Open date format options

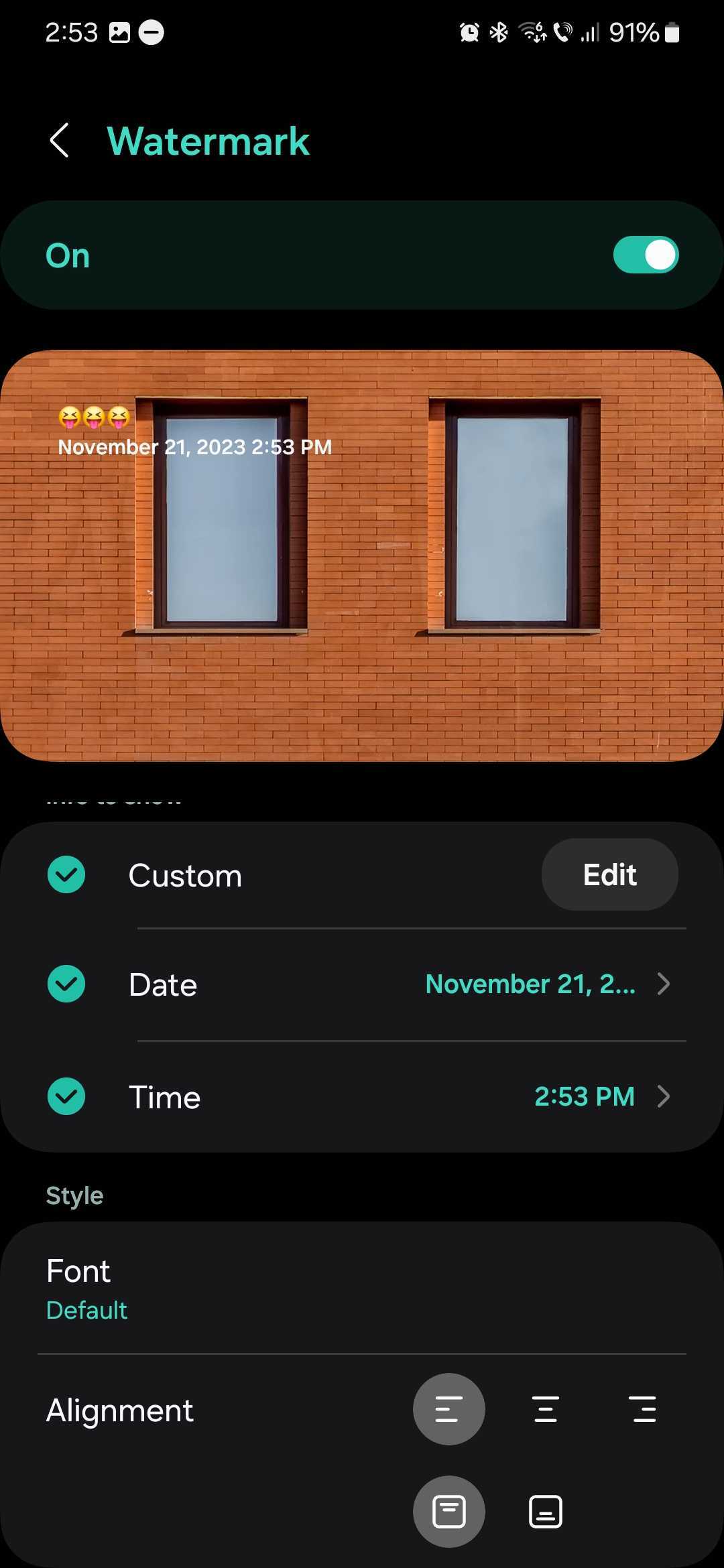coord(546,984)
